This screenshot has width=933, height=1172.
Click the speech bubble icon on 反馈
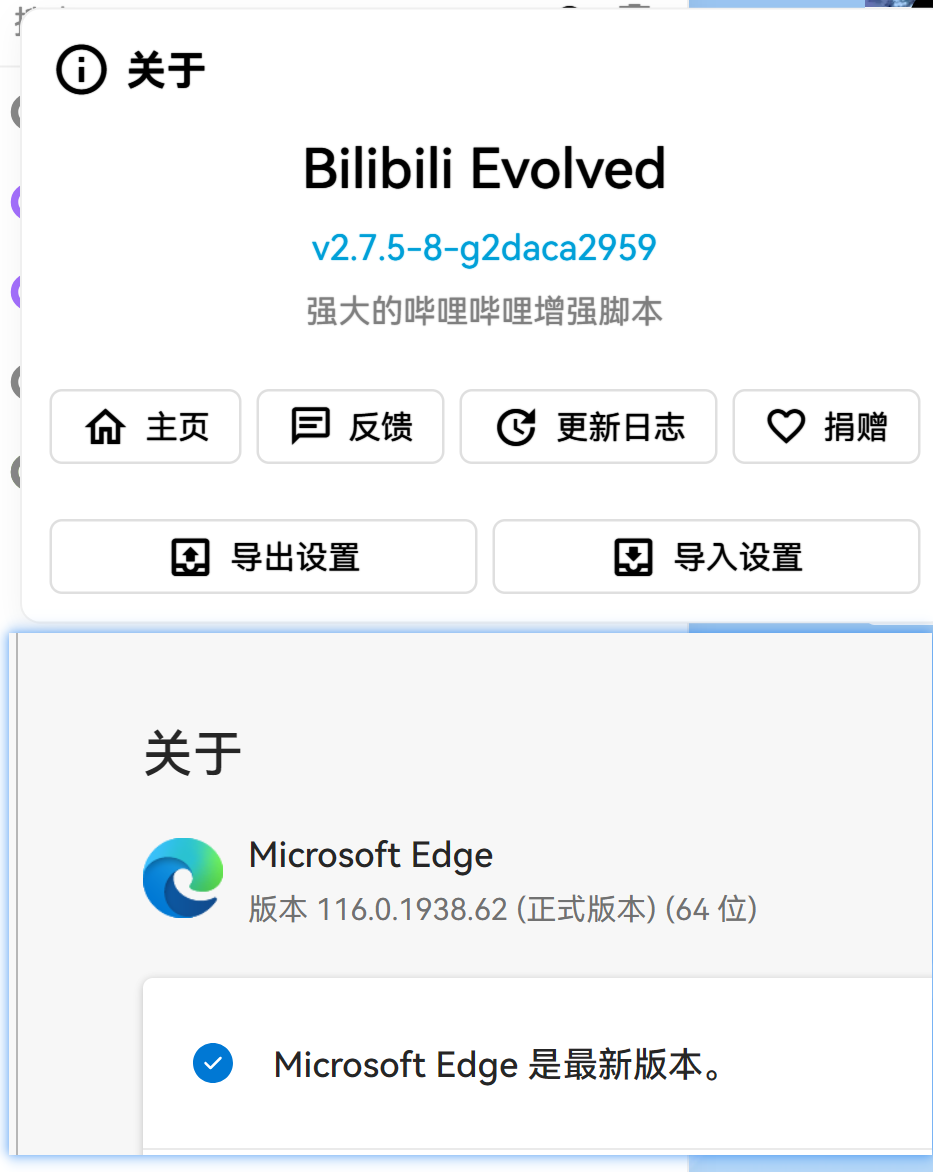(313, 426)
